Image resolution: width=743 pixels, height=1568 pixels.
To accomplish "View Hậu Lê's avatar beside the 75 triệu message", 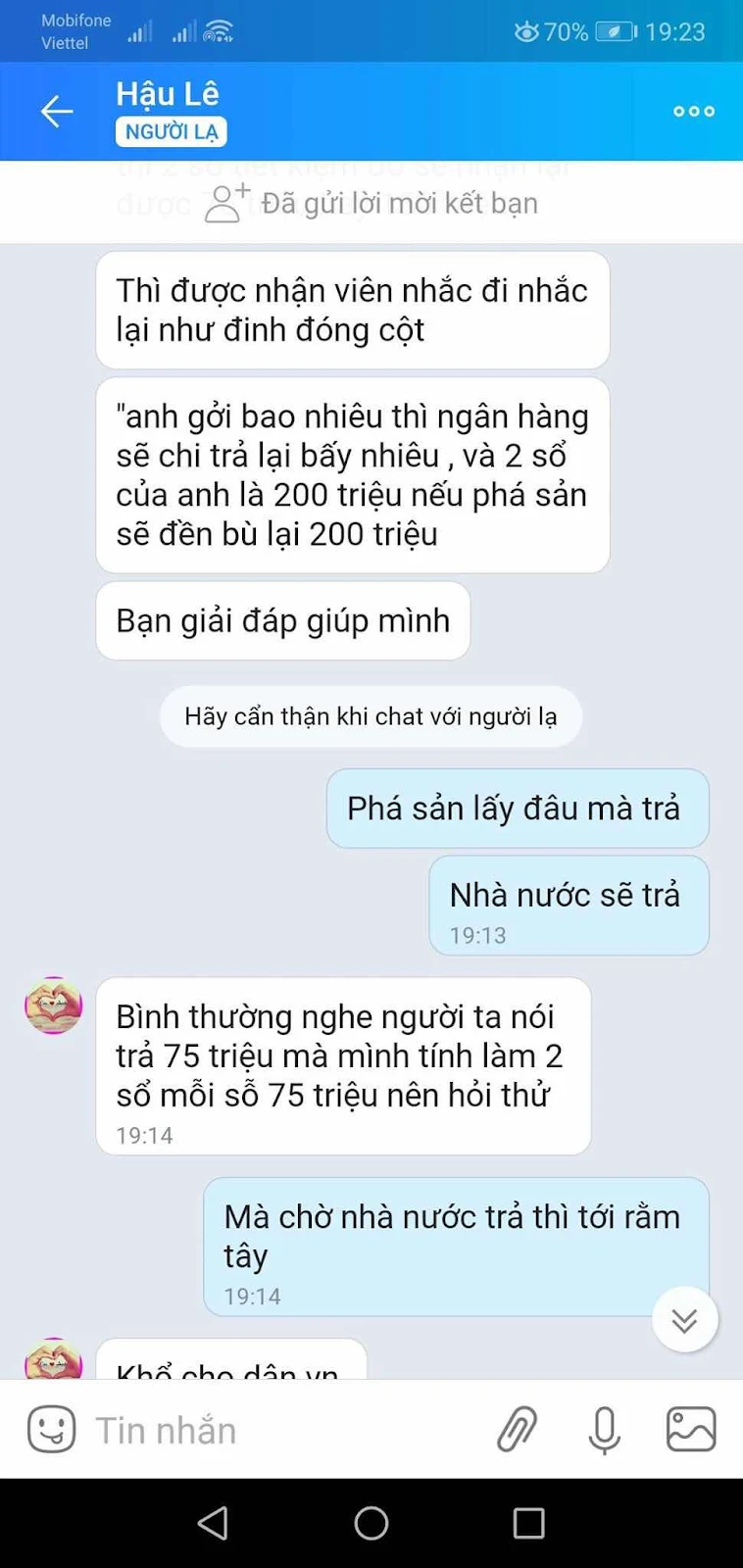I will (53, 1005).
